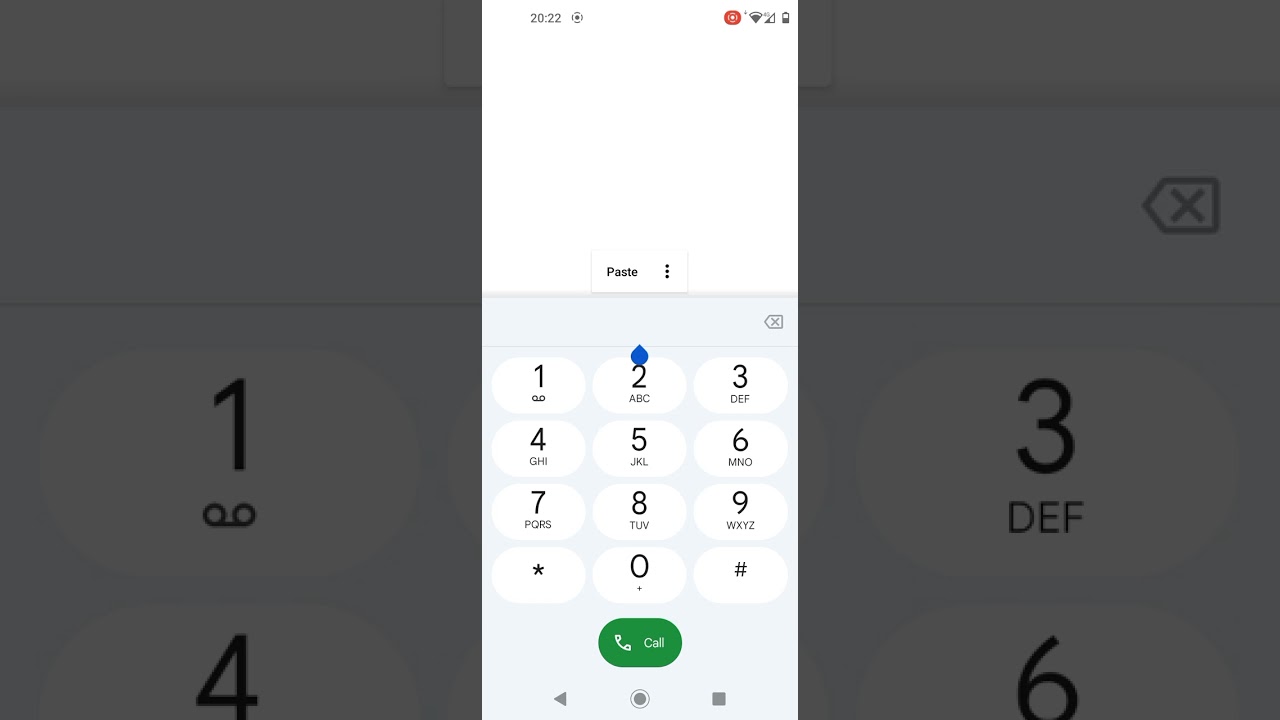Tap the hash key
Screen dimensions: 1280x720
[740, 574]
